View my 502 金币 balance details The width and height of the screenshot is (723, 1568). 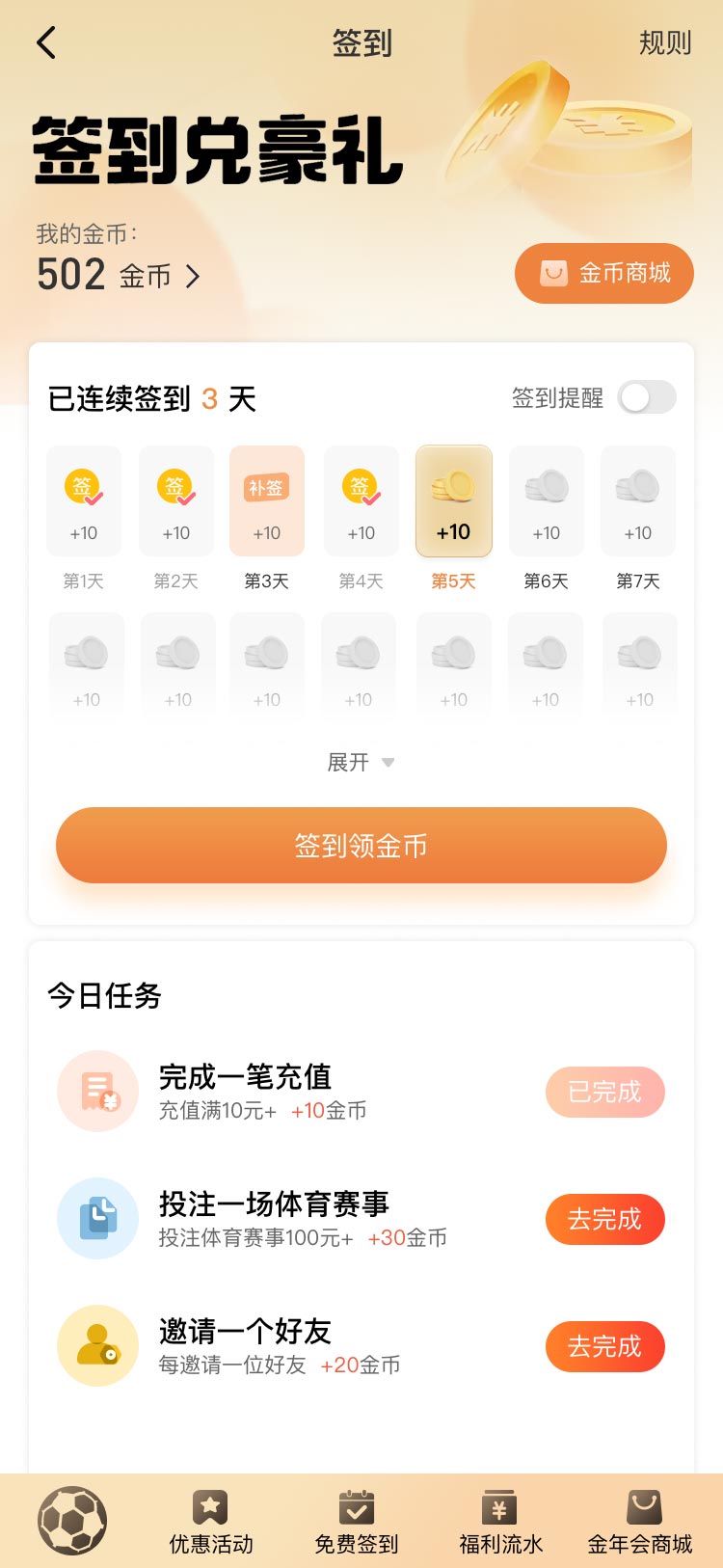120,276
